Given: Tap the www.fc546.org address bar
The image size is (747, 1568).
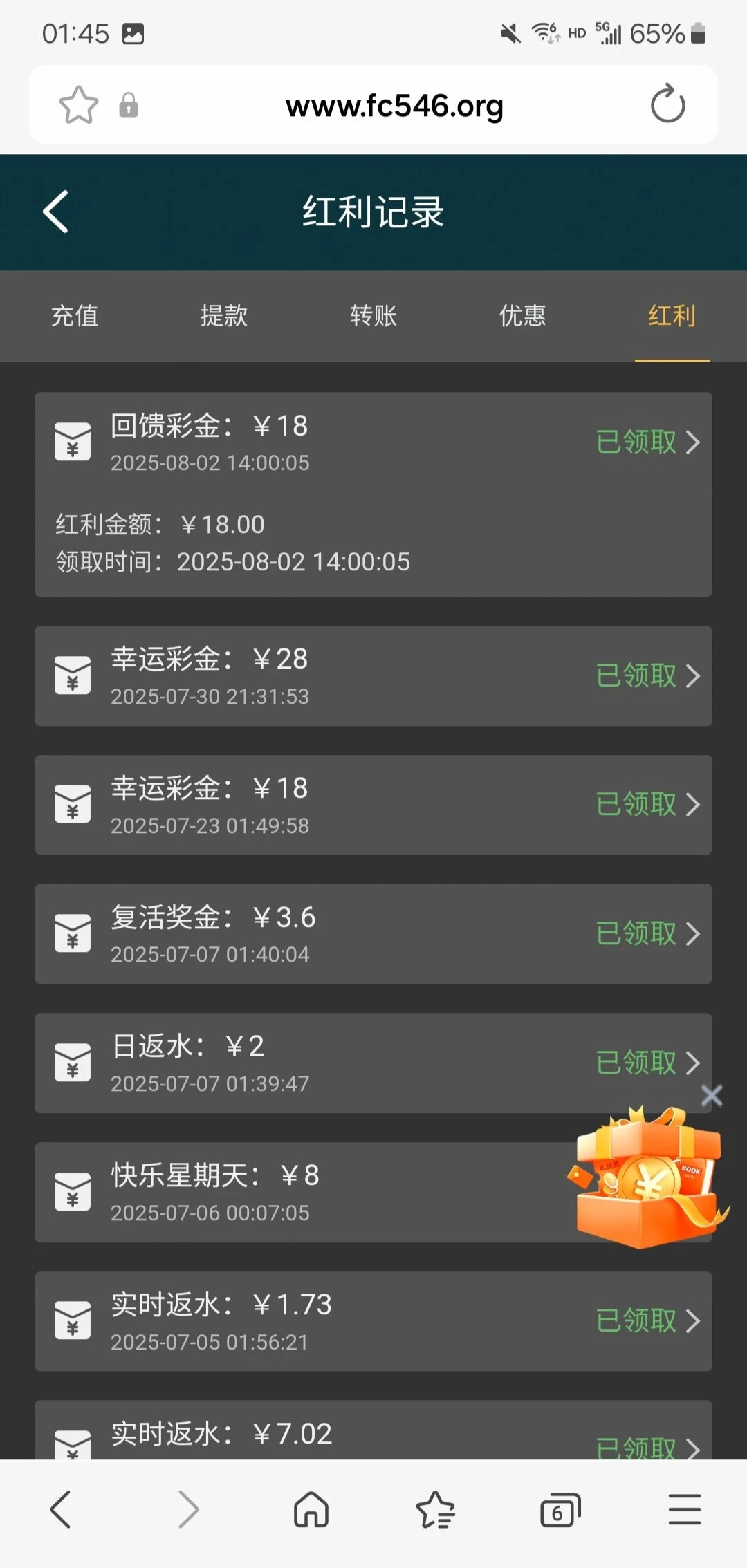Looking at the screenshot, I should pyautogui.click(x=394, y=106).
